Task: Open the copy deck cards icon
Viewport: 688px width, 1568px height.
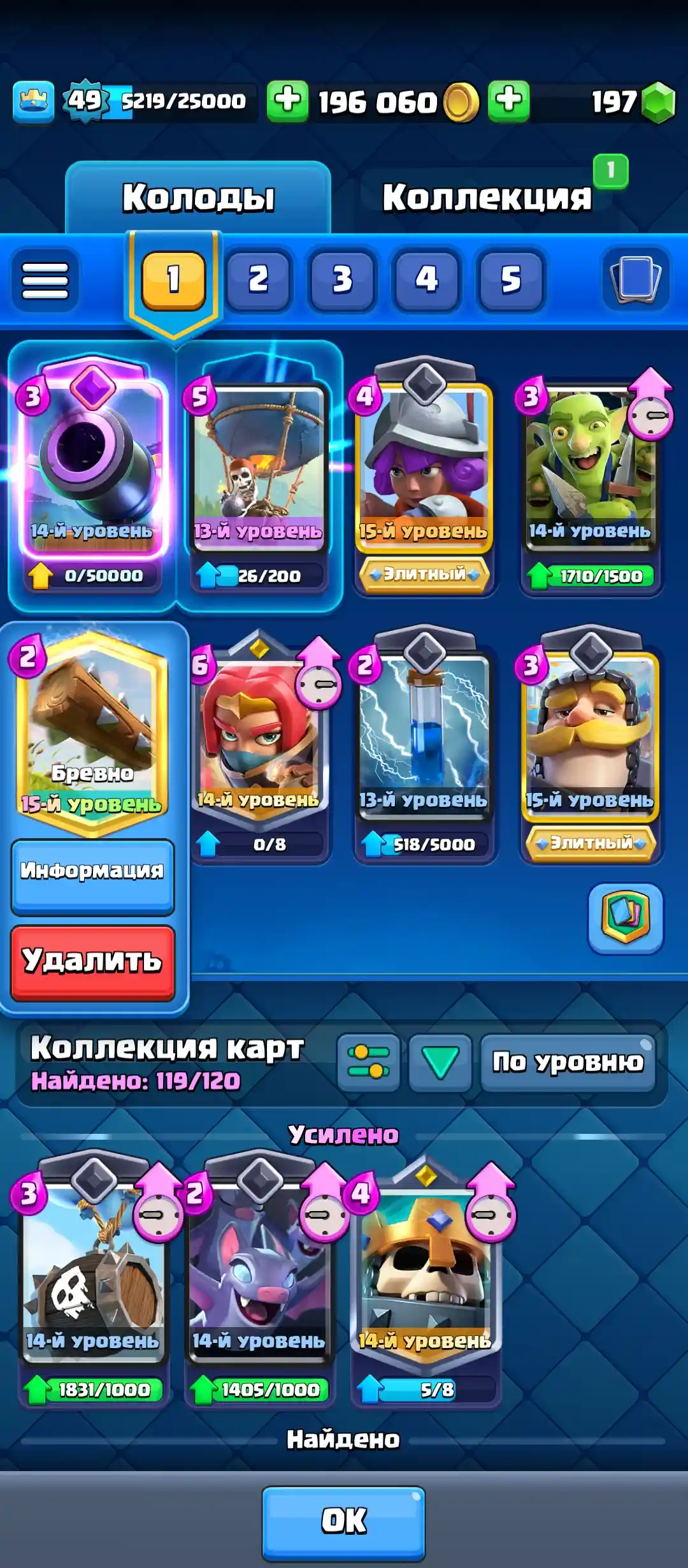Action: (635, 279)
